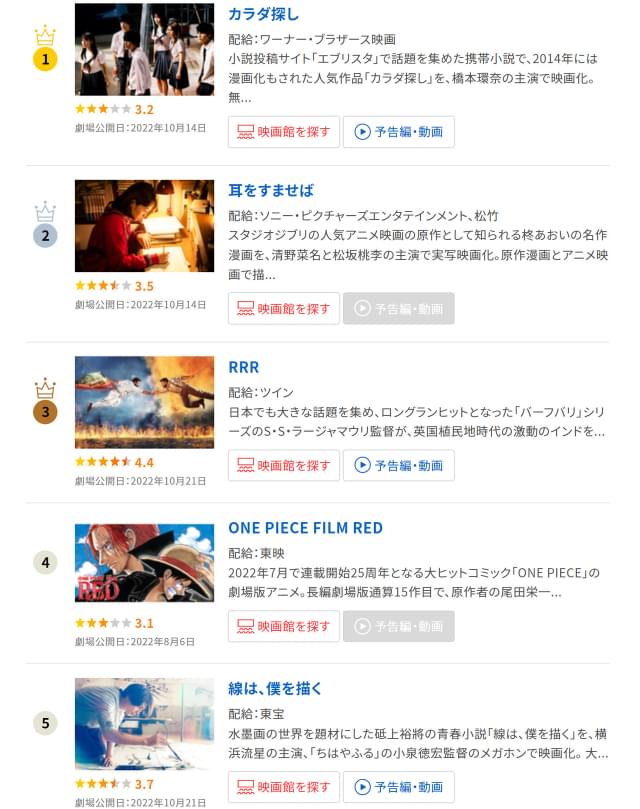Open the ONE PIECE FILM RED title link

click(305, 528)
